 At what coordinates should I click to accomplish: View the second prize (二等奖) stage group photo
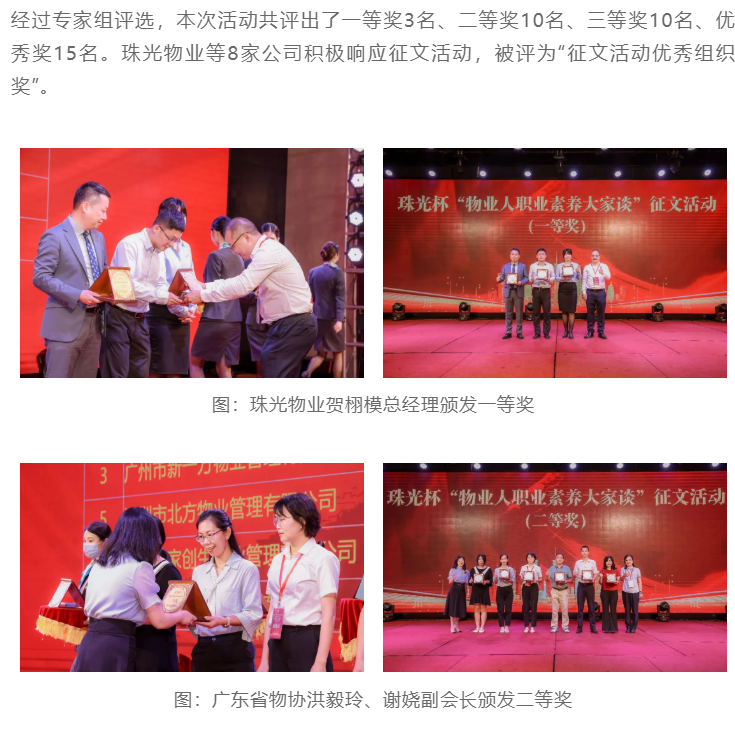coord(554,567)
